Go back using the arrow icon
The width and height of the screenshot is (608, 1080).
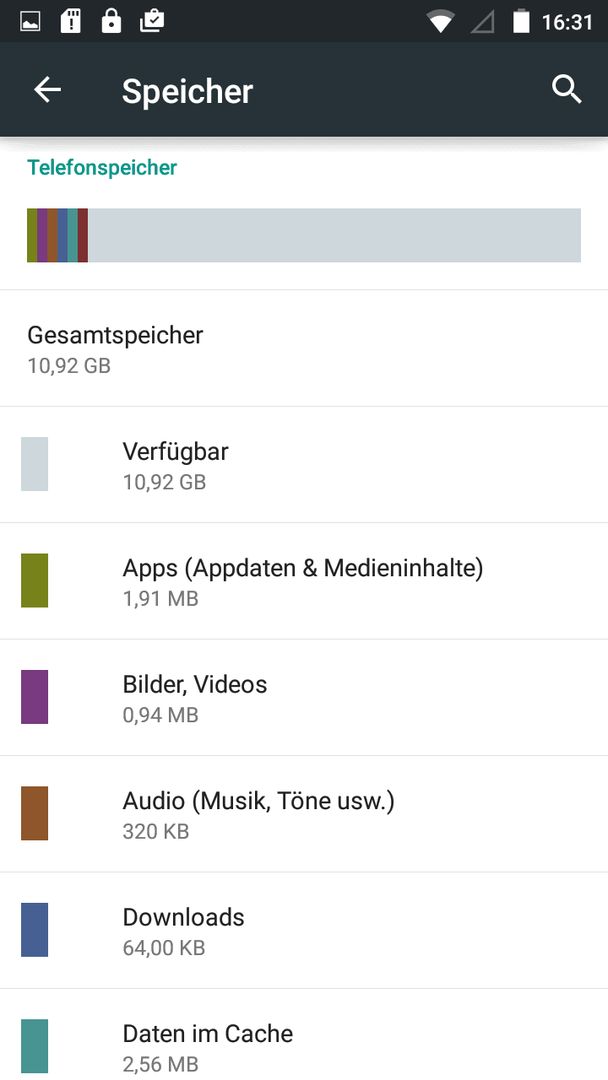pyautogui.click(x=48, y=90)
